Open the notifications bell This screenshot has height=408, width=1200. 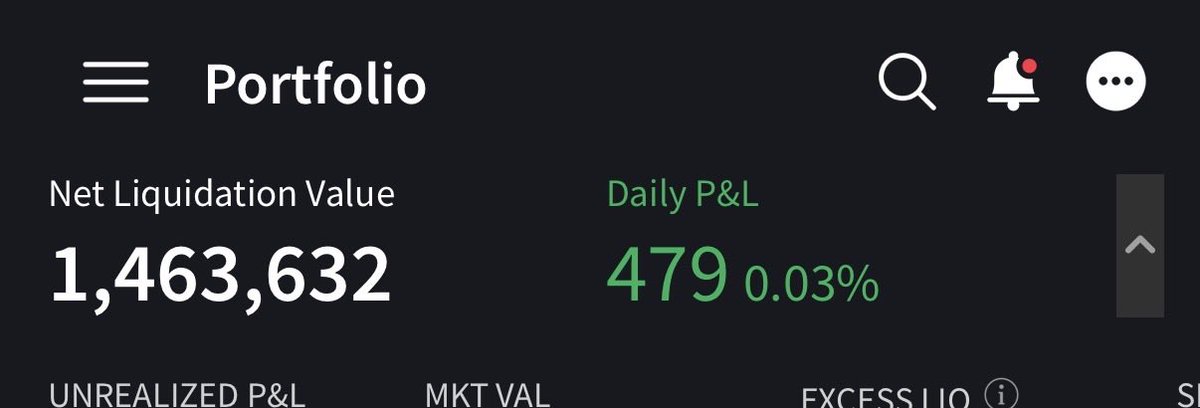[x=1012, y=82]
